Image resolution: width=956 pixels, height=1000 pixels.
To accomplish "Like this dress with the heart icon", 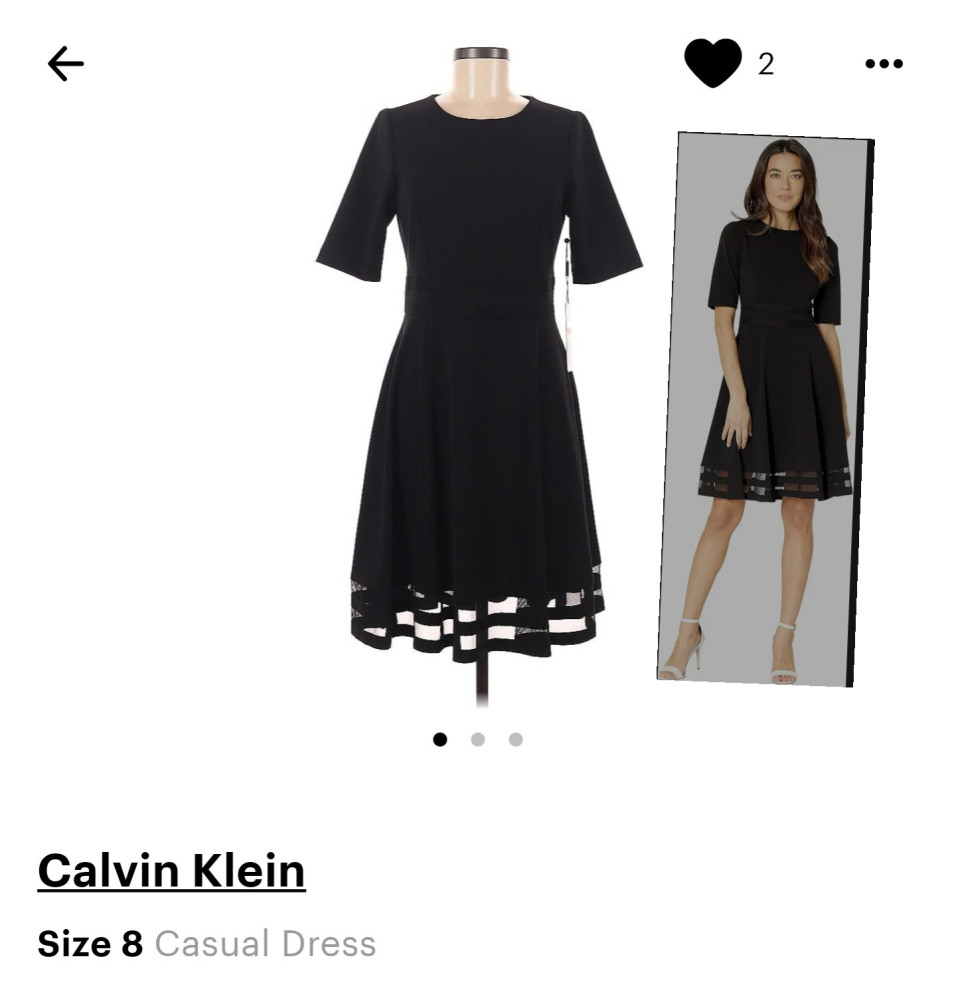I will click(x=712, y=63).
